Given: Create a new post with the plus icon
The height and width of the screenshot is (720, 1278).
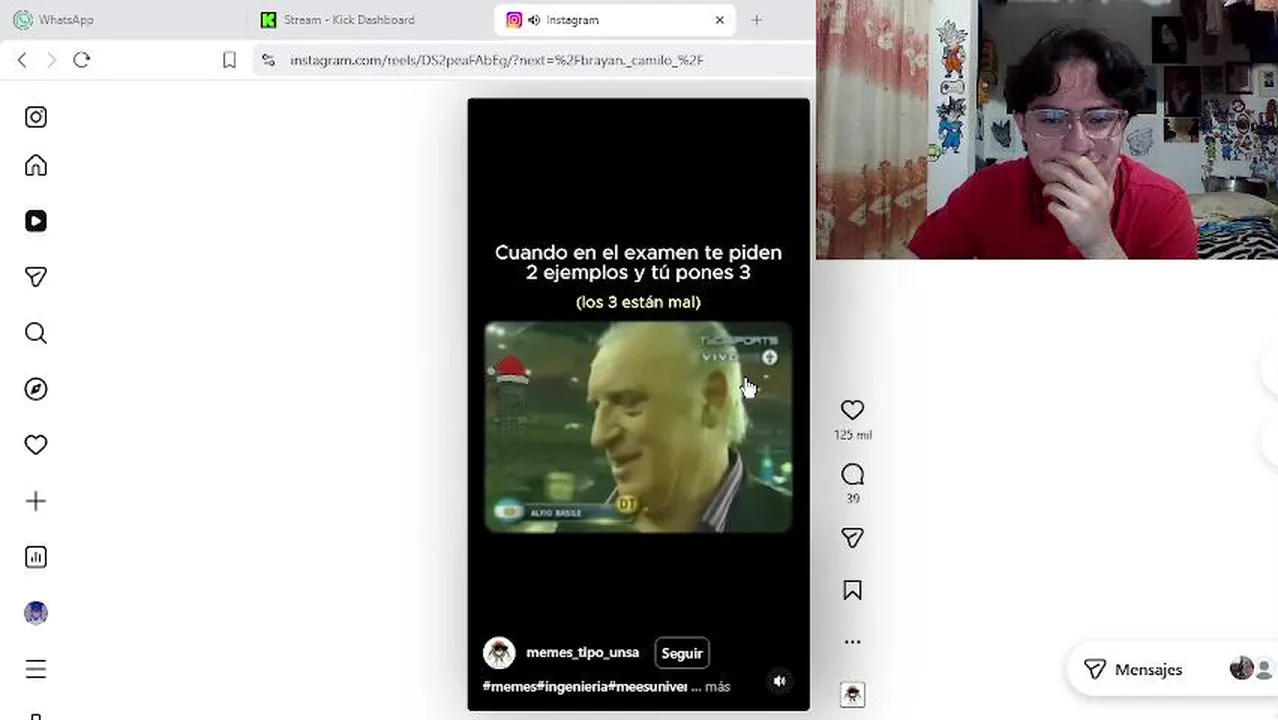Looking at the screenshot, I should coord(36,501).
